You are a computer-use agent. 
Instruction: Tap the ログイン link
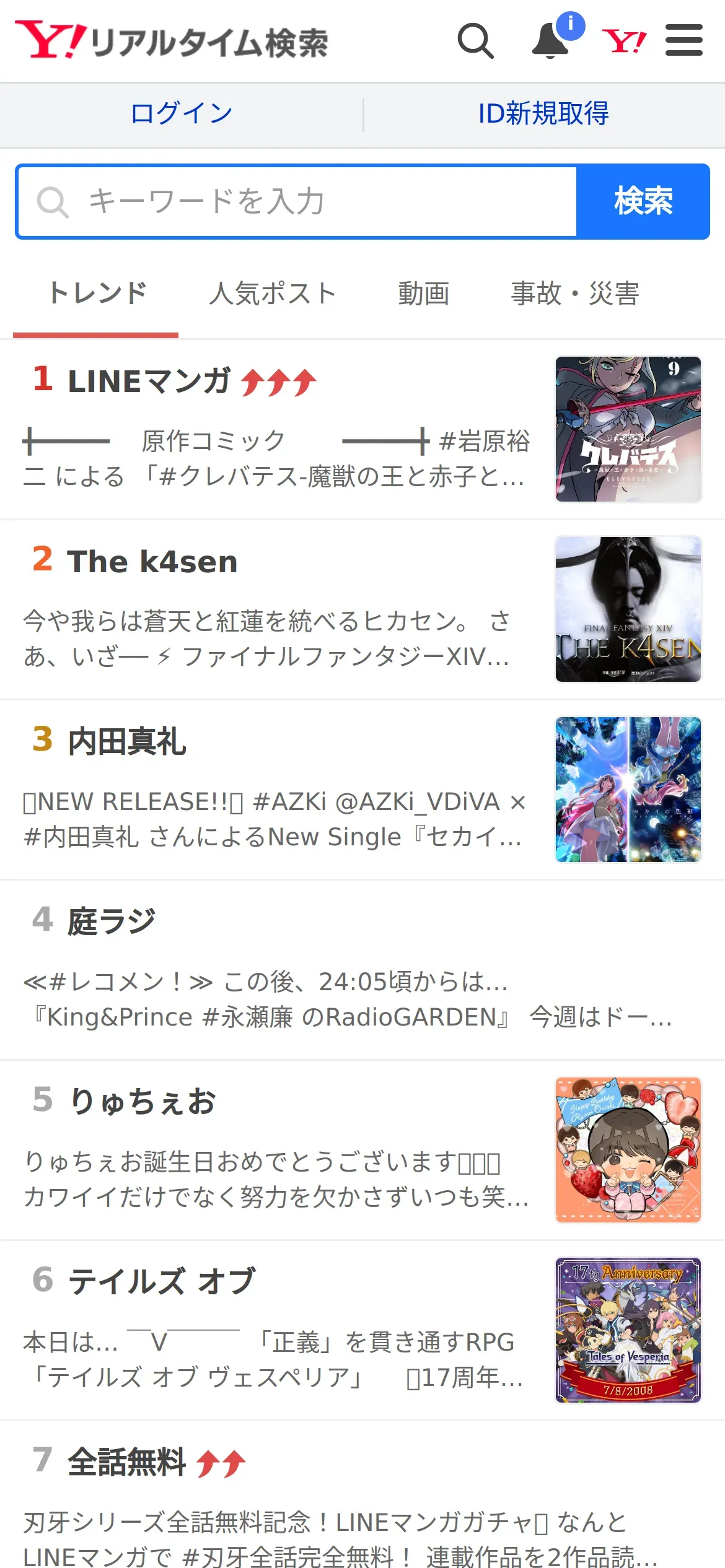click(181, 113)
